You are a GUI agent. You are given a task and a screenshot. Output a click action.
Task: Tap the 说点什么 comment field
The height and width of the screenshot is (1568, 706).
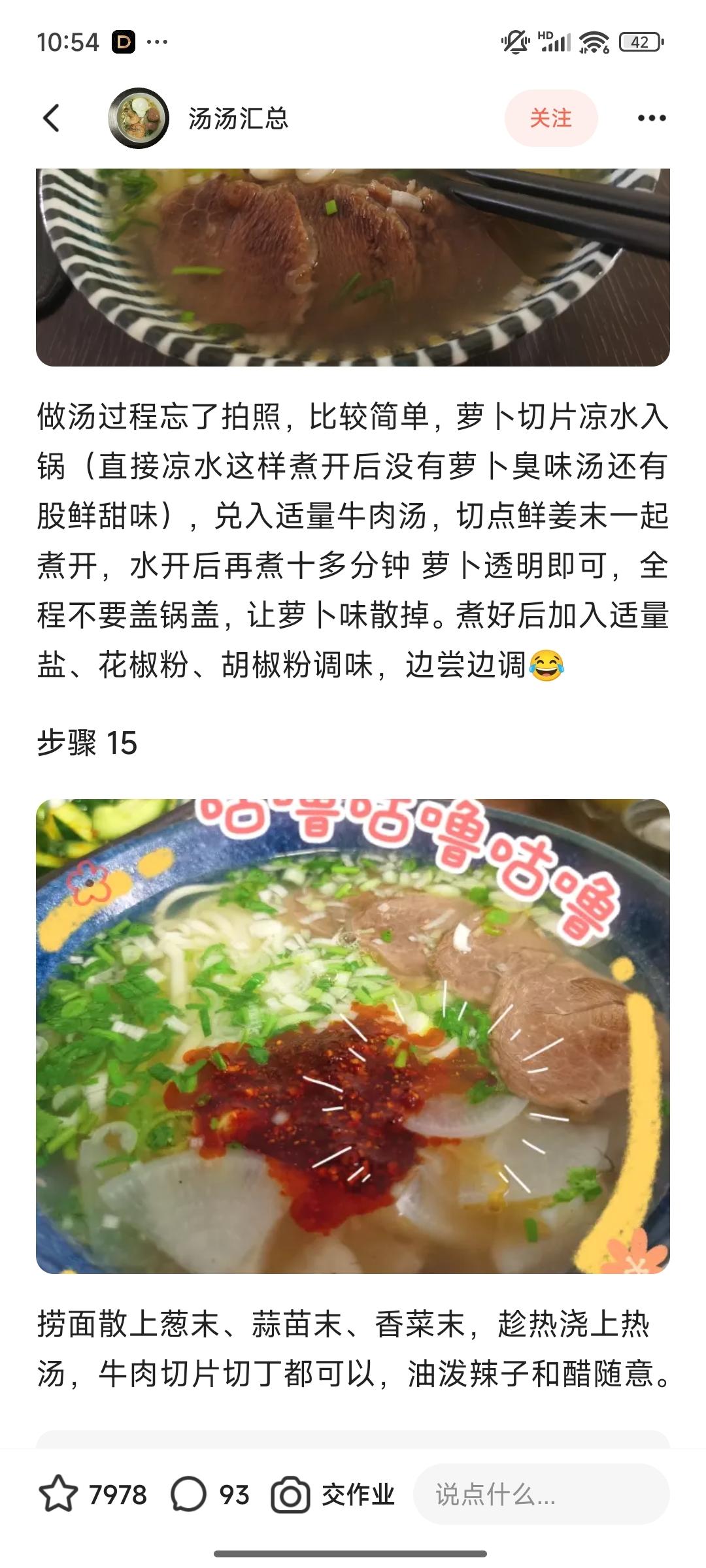(541, 1495)
